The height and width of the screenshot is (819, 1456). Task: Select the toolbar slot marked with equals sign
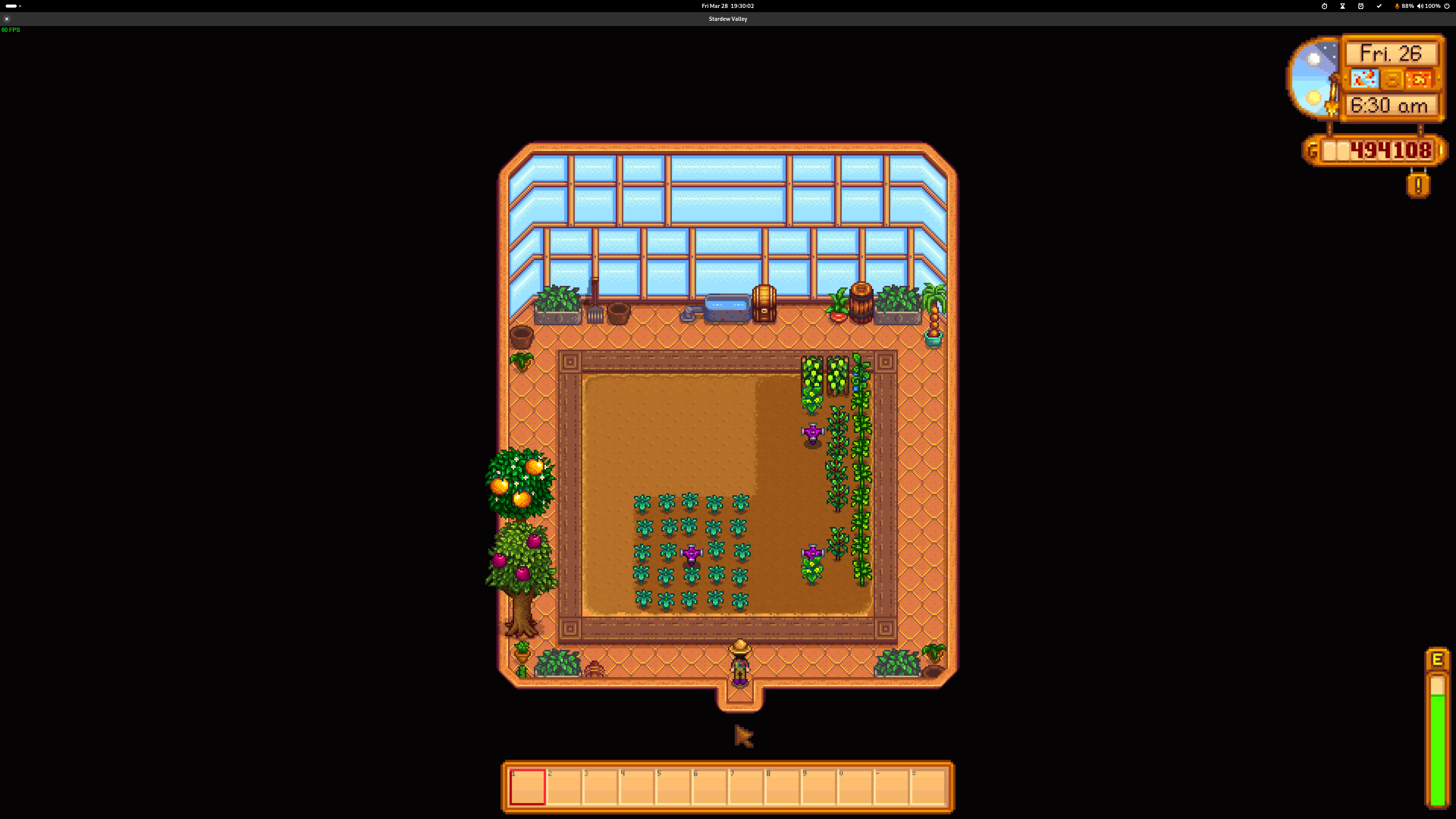[x=927, y=787]
